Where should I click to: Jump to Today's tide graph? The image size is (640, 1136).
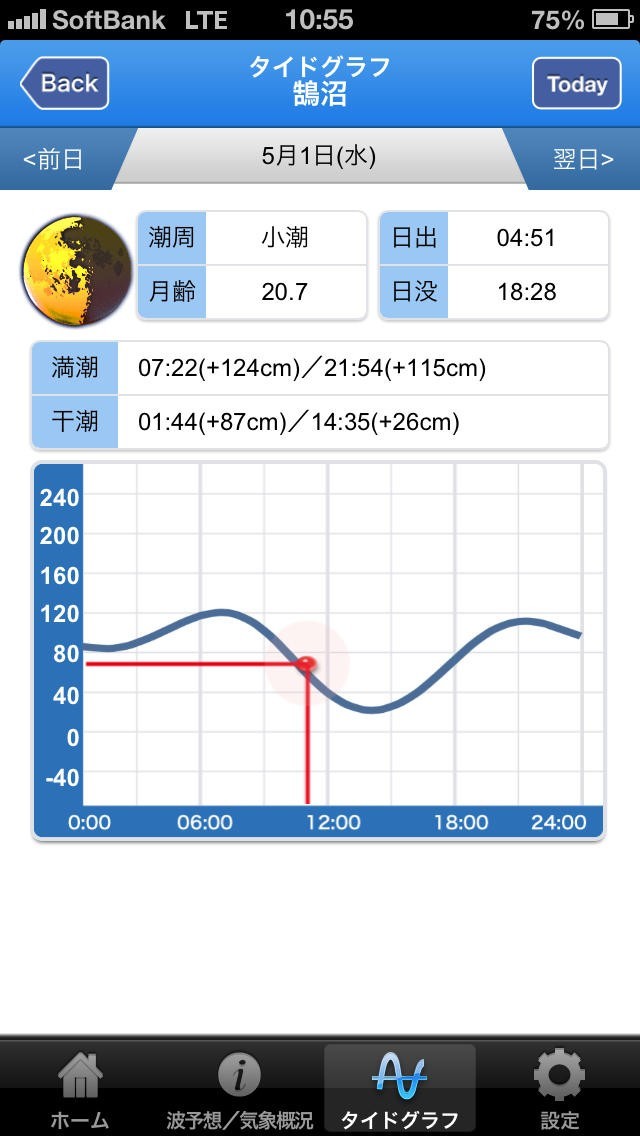pyautogui.click(x=576, y=83)
